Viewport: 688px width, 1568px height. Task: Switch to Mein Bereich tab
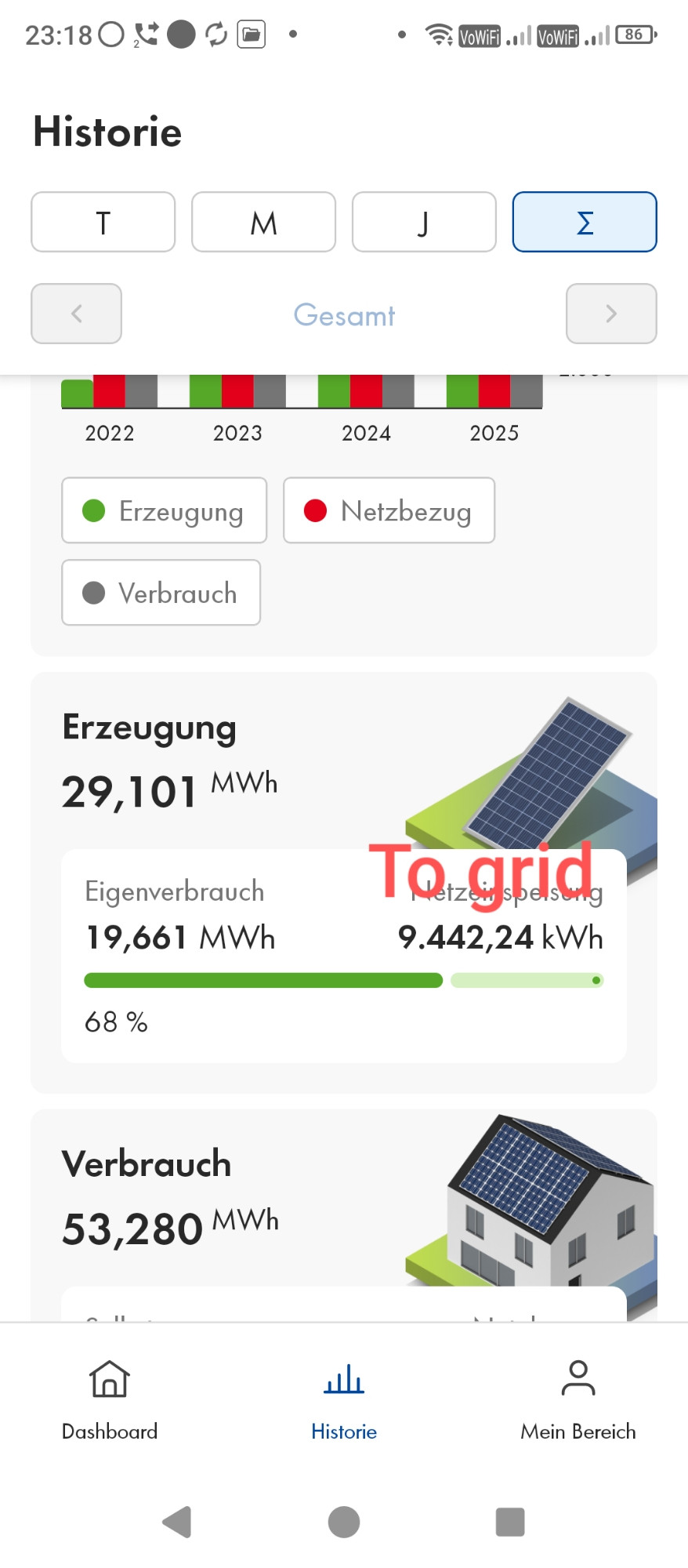[578, 1400]
